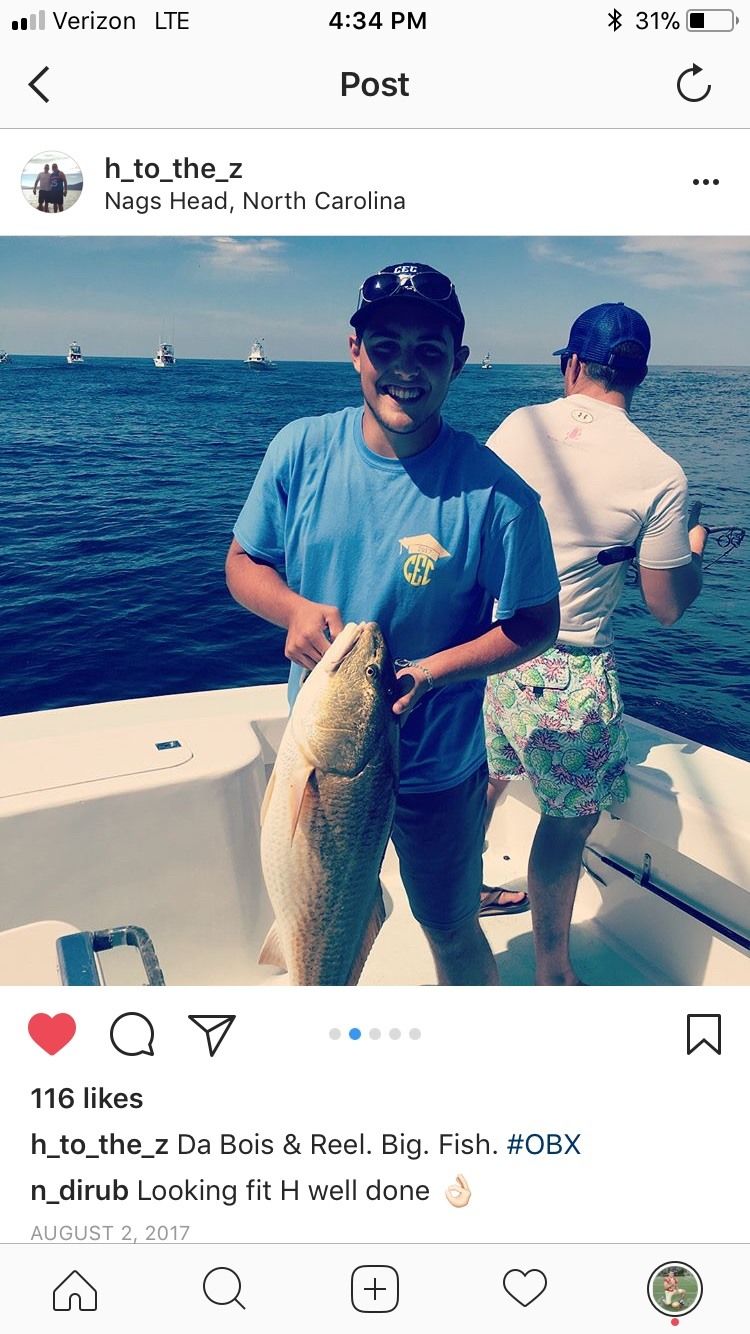Visit n_dirub's profile from the comment
The width and height of the screenshot is (750, 1334).
pos(79,1190)
